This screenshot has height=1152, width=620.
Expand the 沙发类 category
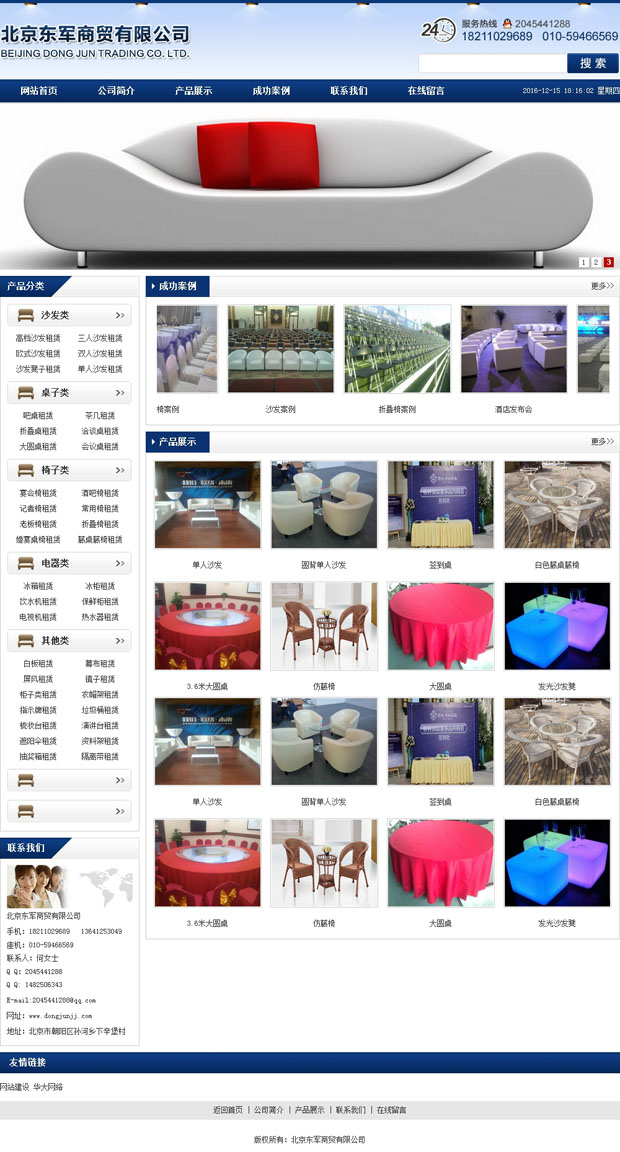coord(69,316)
